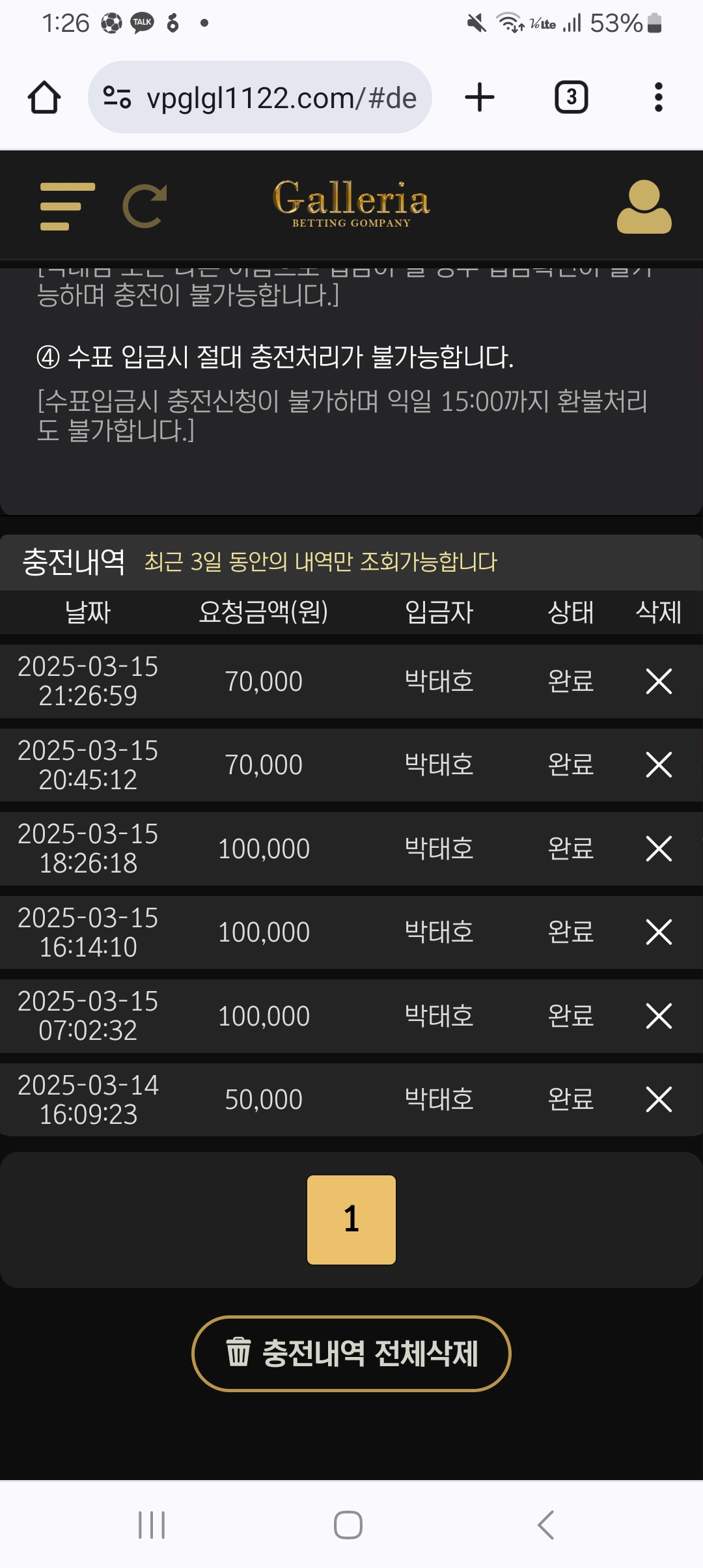703x1568 pixels.
Task: Remove the 2025-03-15 16:14:10 deposit entry
Action: 659,932
